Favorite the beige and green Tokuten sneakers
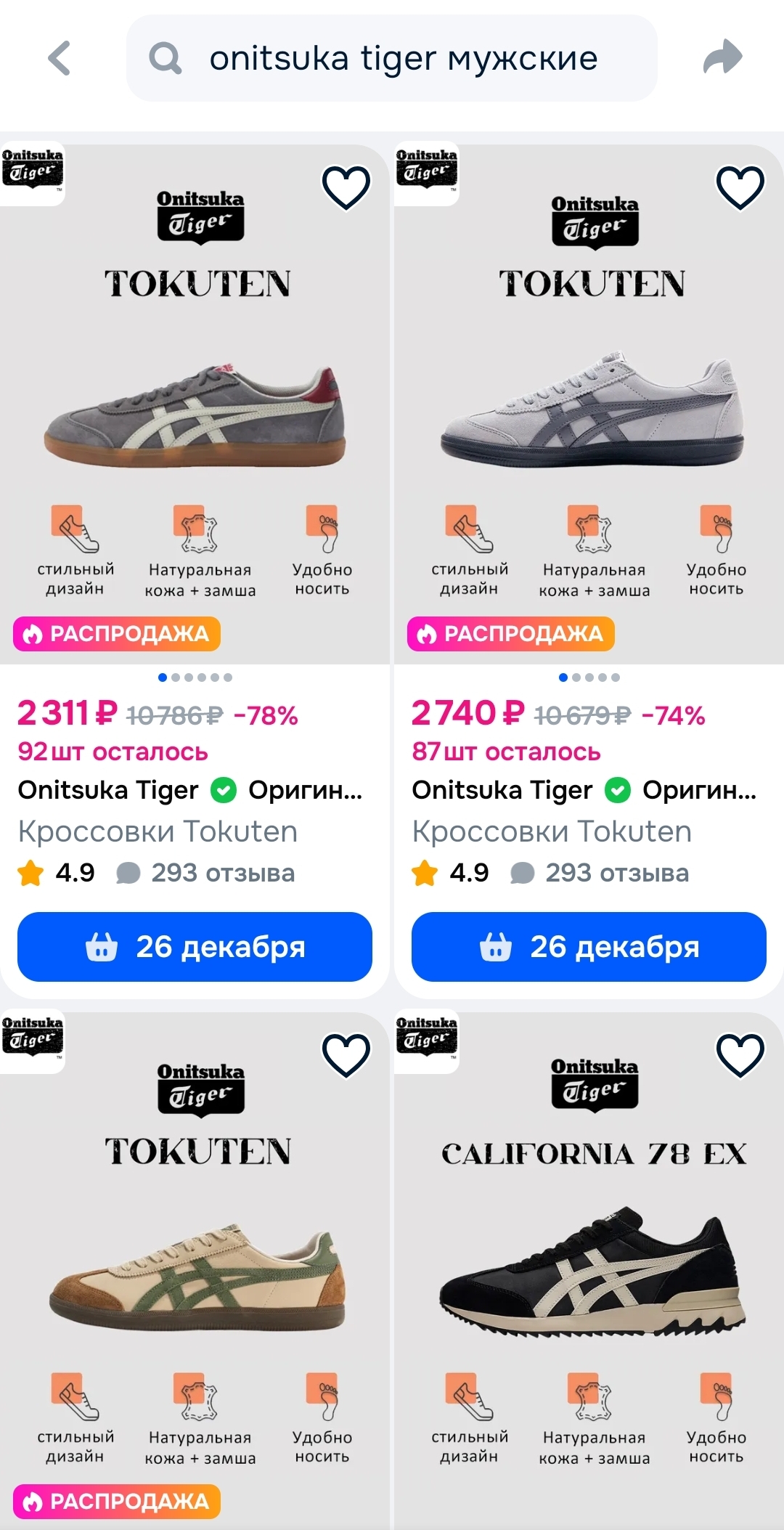 tap(346, 1055)
